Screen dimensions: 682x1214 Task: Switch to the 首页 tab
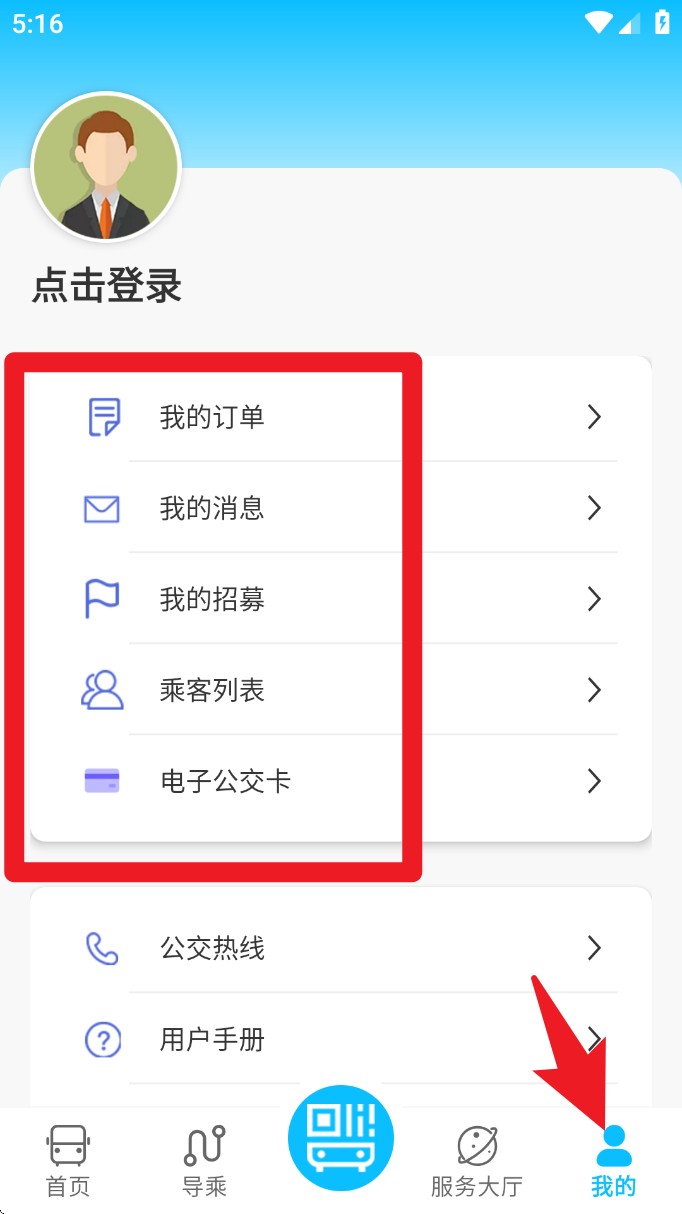(68, 1161)
